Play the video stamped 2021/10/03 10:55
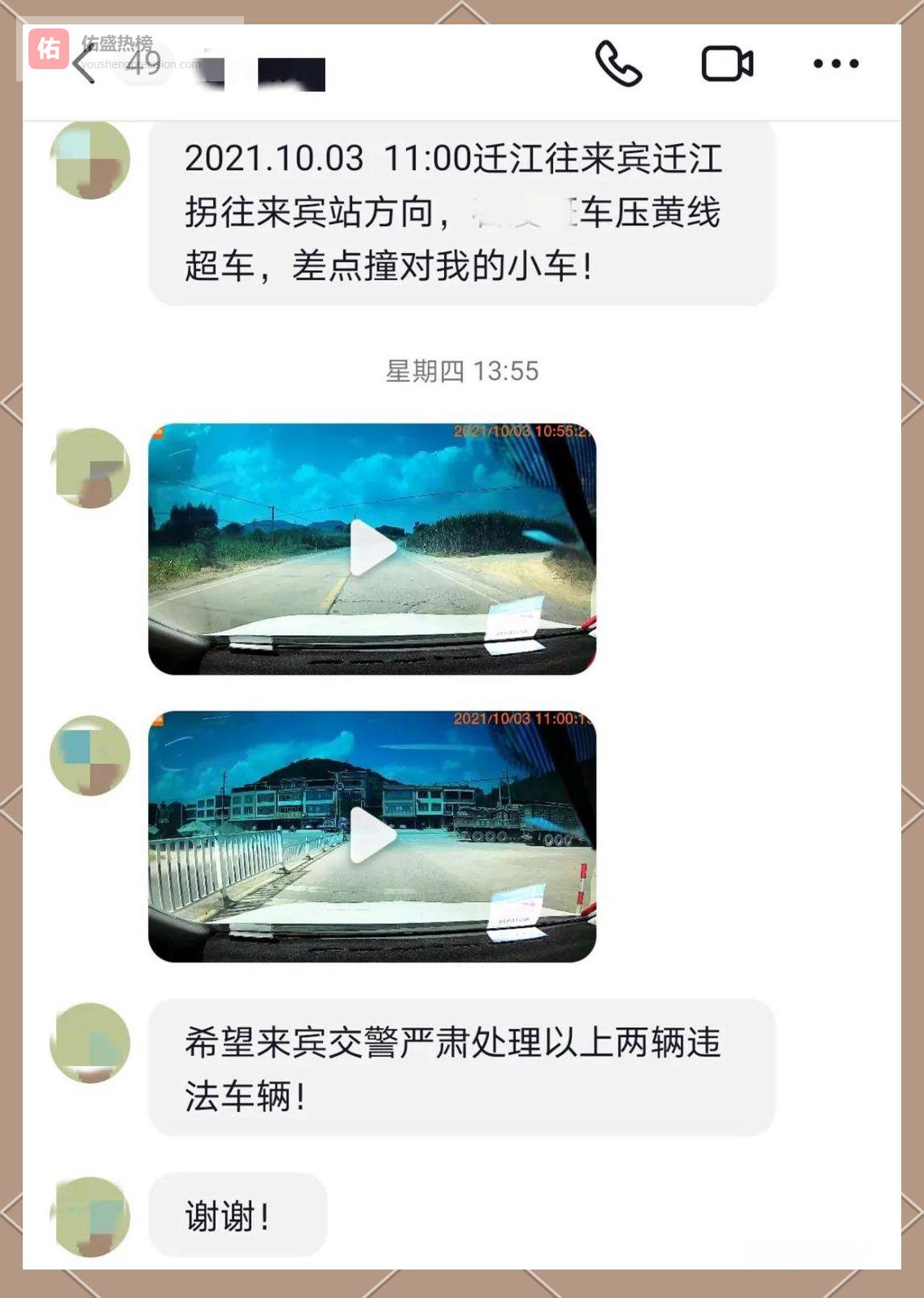Image resolution: width=924 pixels, height=1298 pixels. pyautogui.click(x=373, y=548)
